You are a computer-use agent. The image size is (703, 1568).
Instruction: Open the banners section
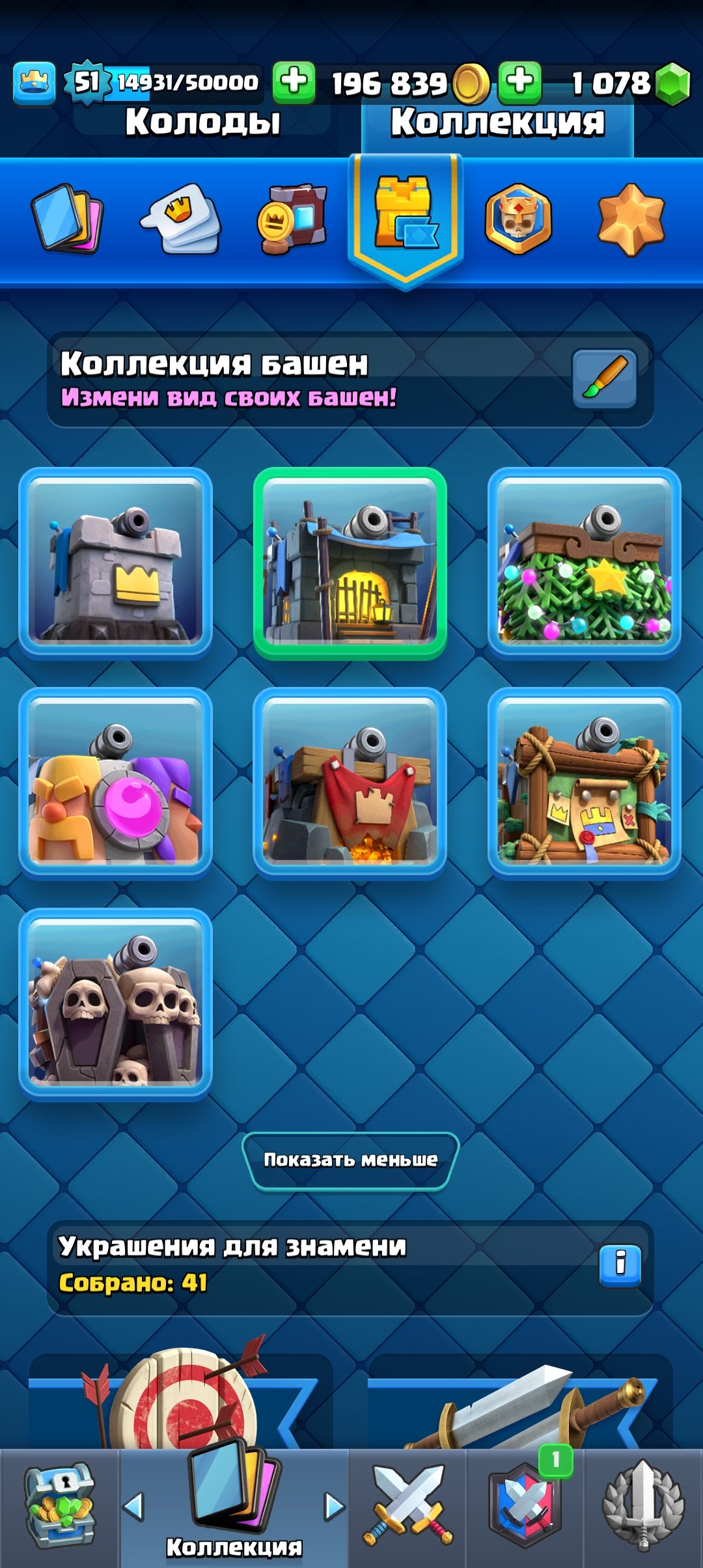[x=292, y=219]
